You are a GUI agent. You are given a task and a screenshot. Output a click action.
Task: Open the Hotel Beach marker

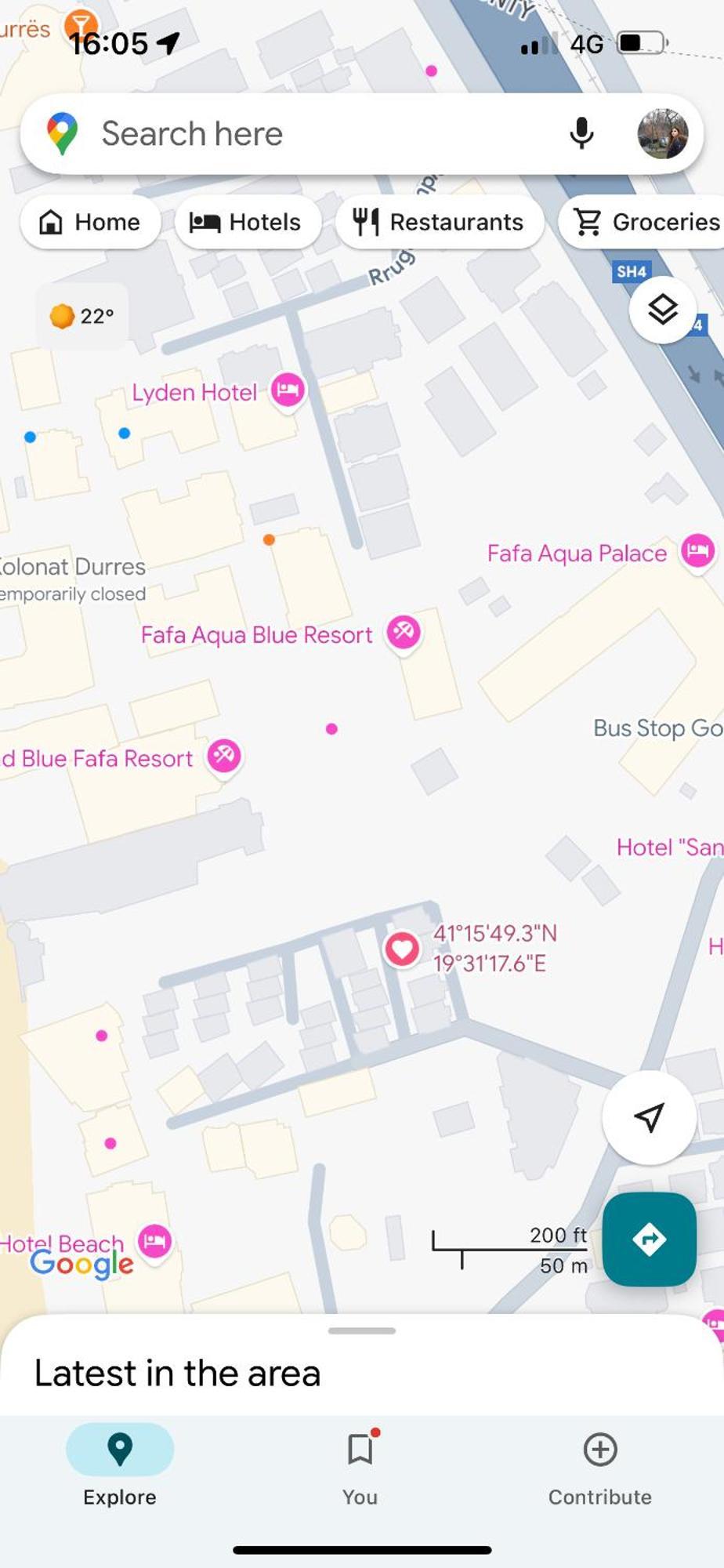click(155, 1241)
